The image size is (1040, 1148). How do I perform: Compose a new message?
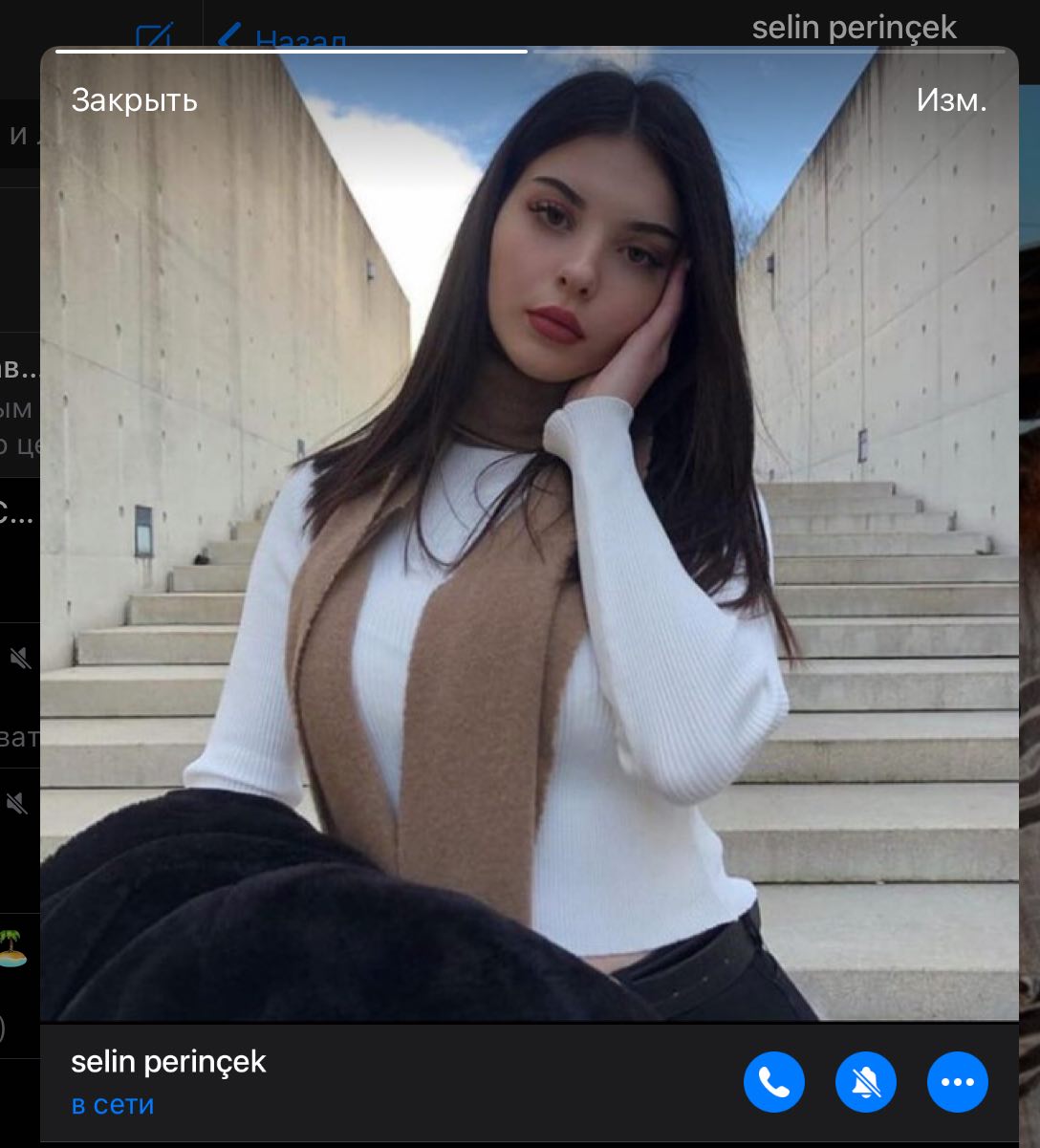point(153,36)
